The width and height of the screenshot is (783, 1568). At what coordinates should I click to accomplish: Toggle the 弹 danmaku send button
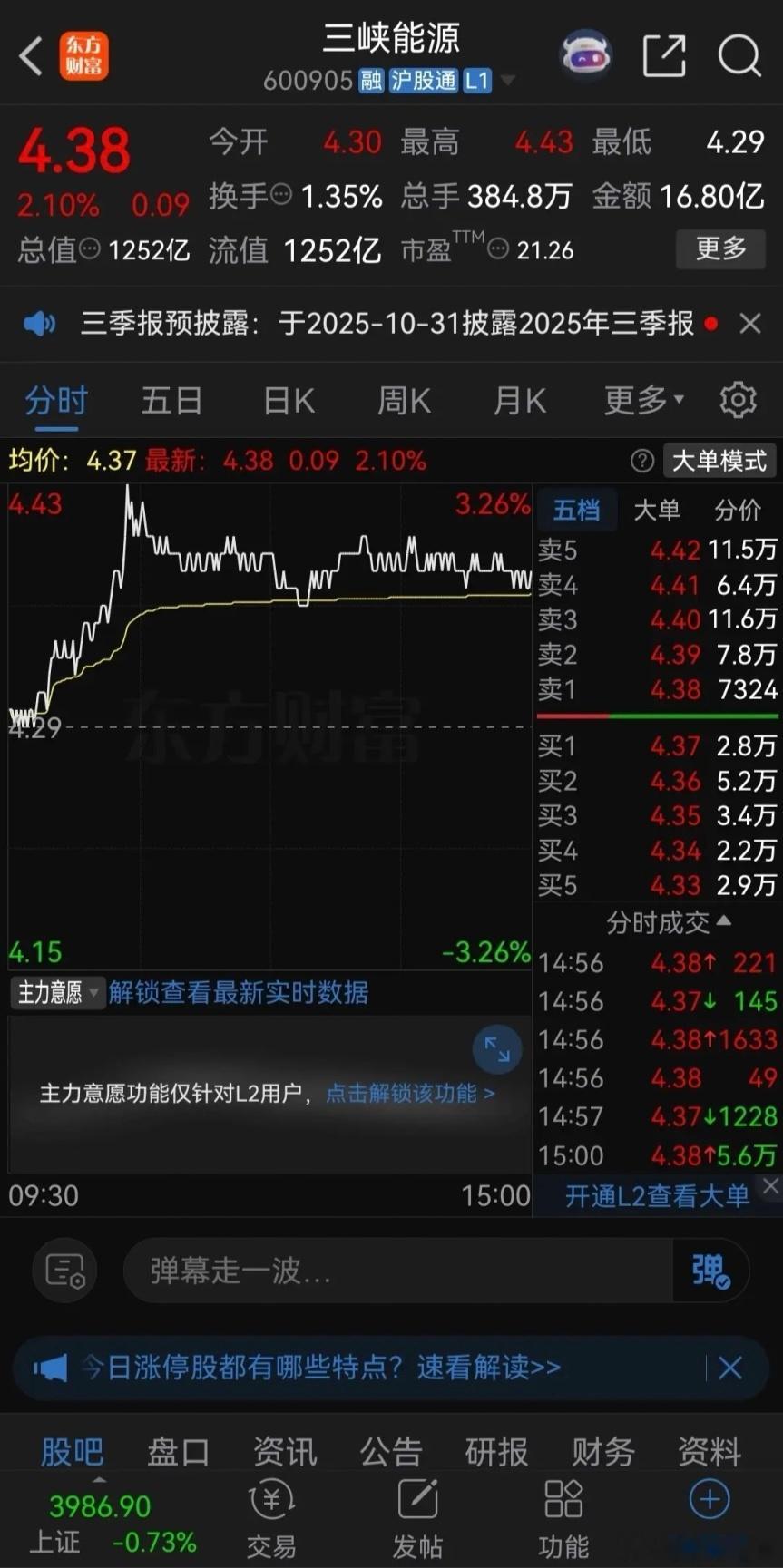coord(710,1271)
